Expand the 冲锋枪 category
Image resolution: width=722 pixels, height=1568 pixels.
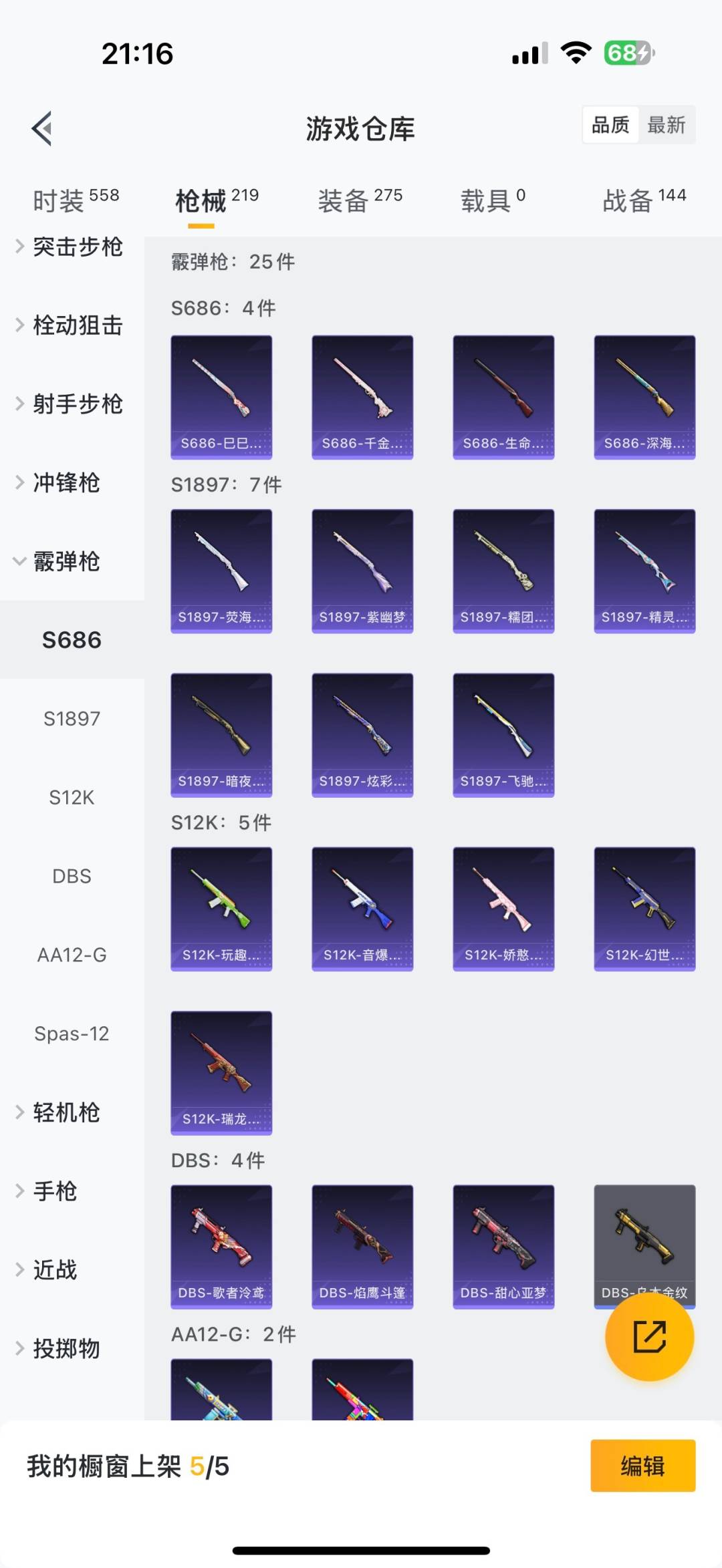coord(67,482)
